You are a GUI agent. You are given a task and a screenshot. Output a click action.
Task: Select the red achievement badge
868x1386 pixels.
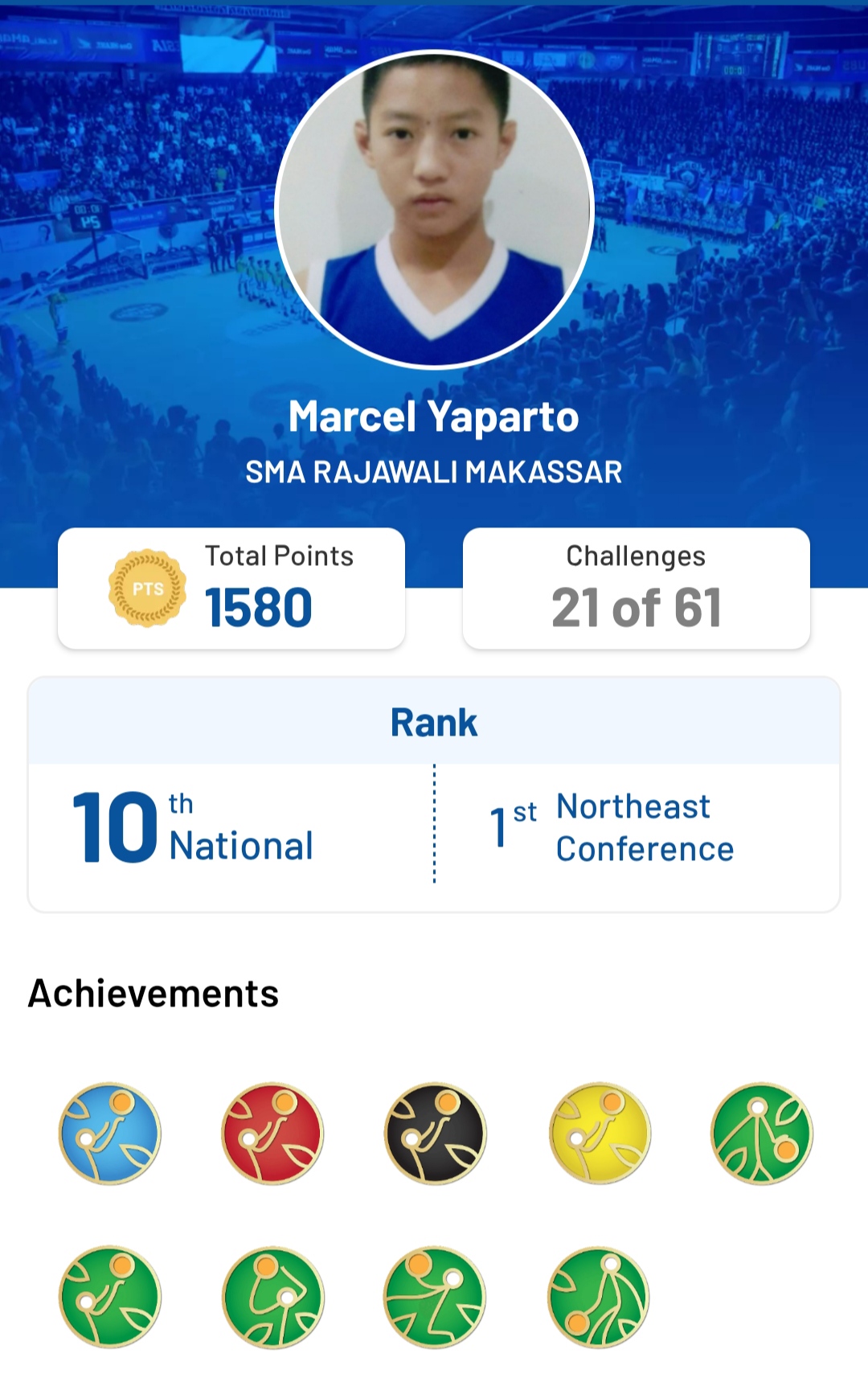click(272, 1133)
